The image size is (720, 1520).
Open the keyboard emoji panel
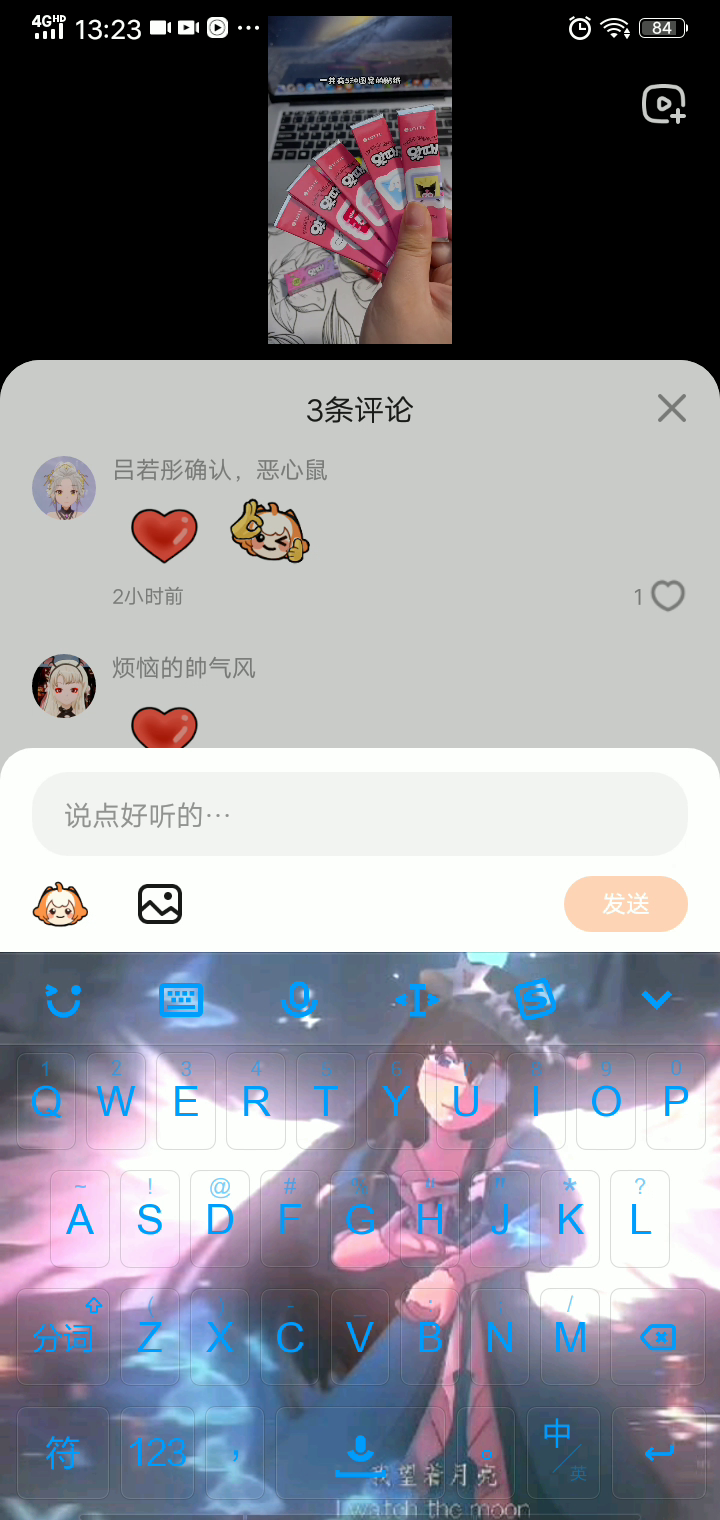pos(63,999)
